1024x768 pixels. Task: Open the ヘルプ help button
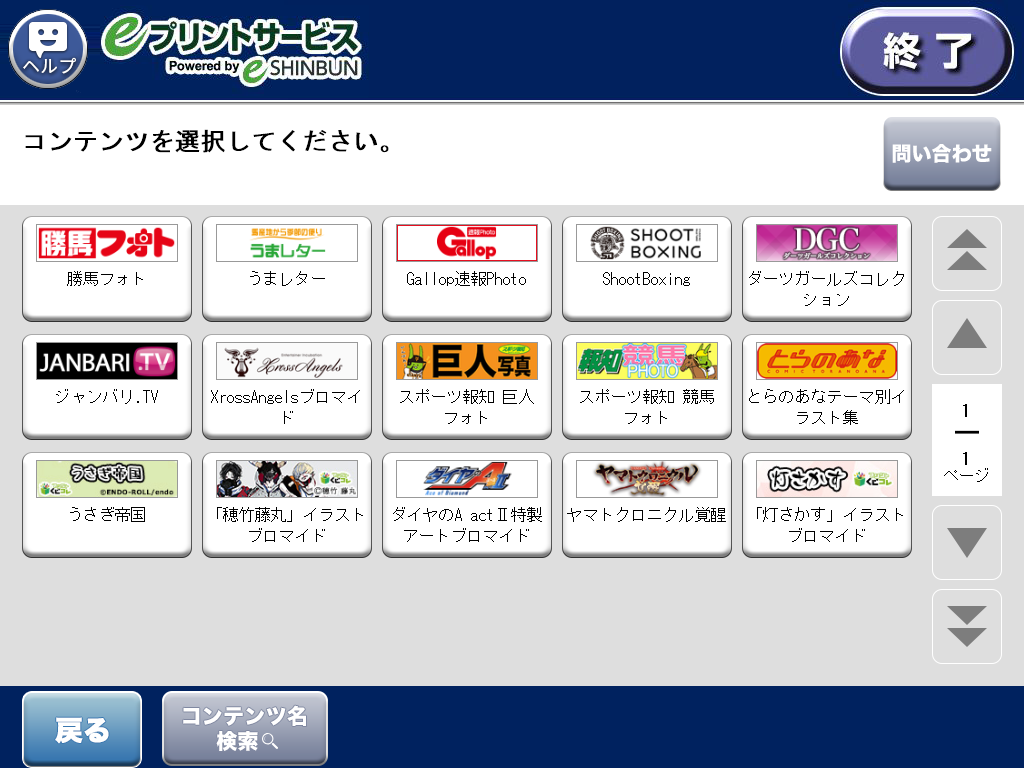(48, 50)
